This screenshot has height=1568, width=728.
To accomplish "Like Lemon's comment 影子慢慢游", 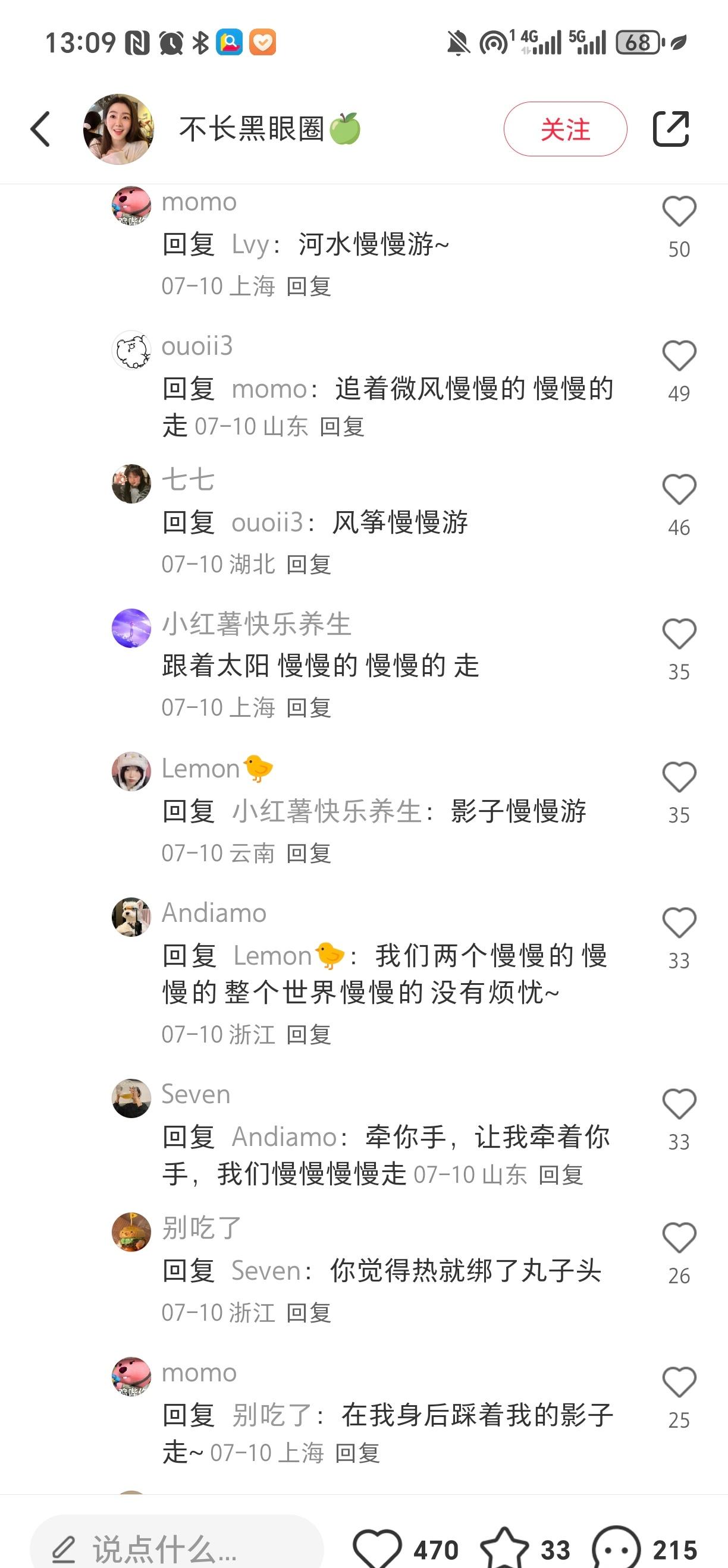I will click(679, 778).
